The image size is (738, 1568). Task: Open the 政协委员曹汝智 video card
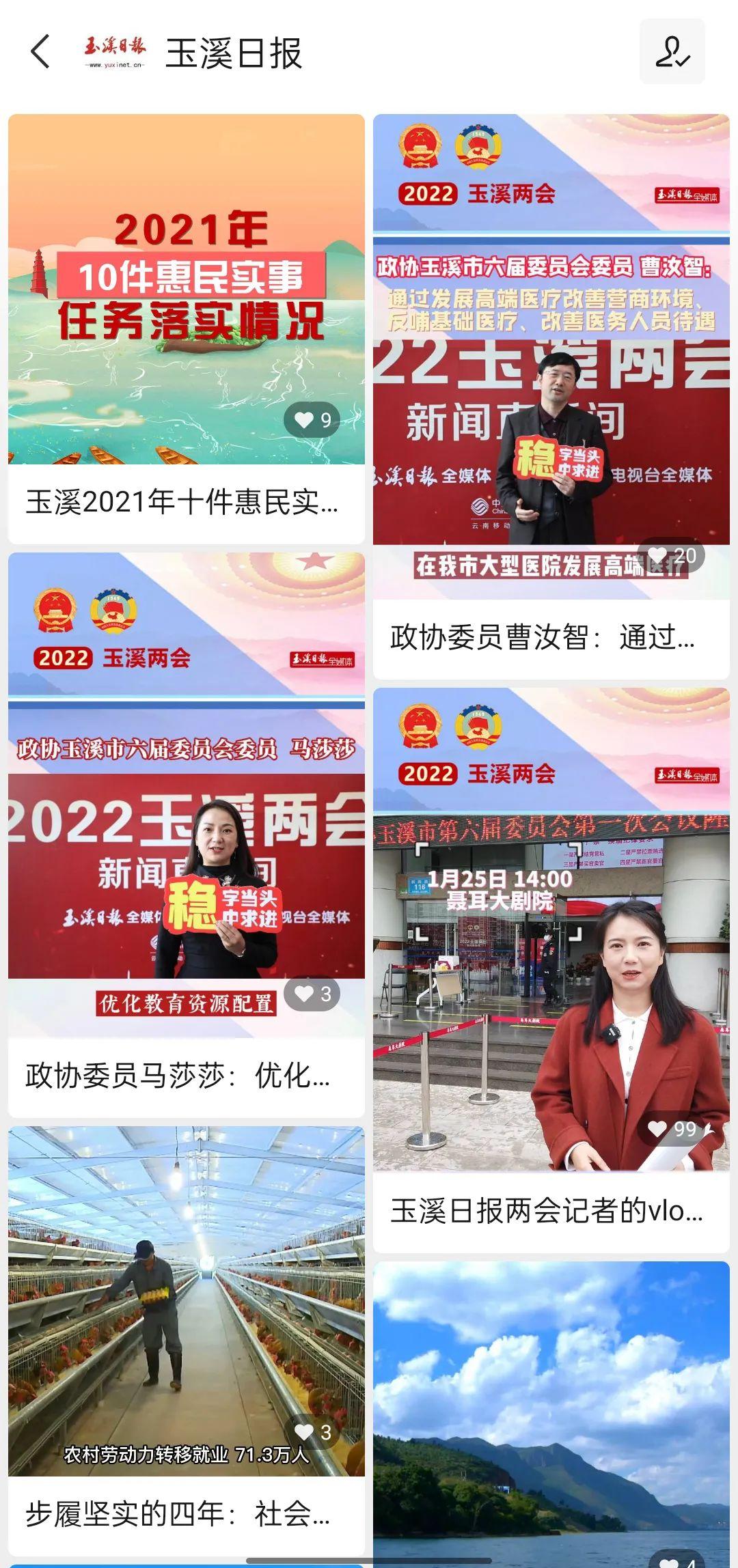[x=551, y=396]
